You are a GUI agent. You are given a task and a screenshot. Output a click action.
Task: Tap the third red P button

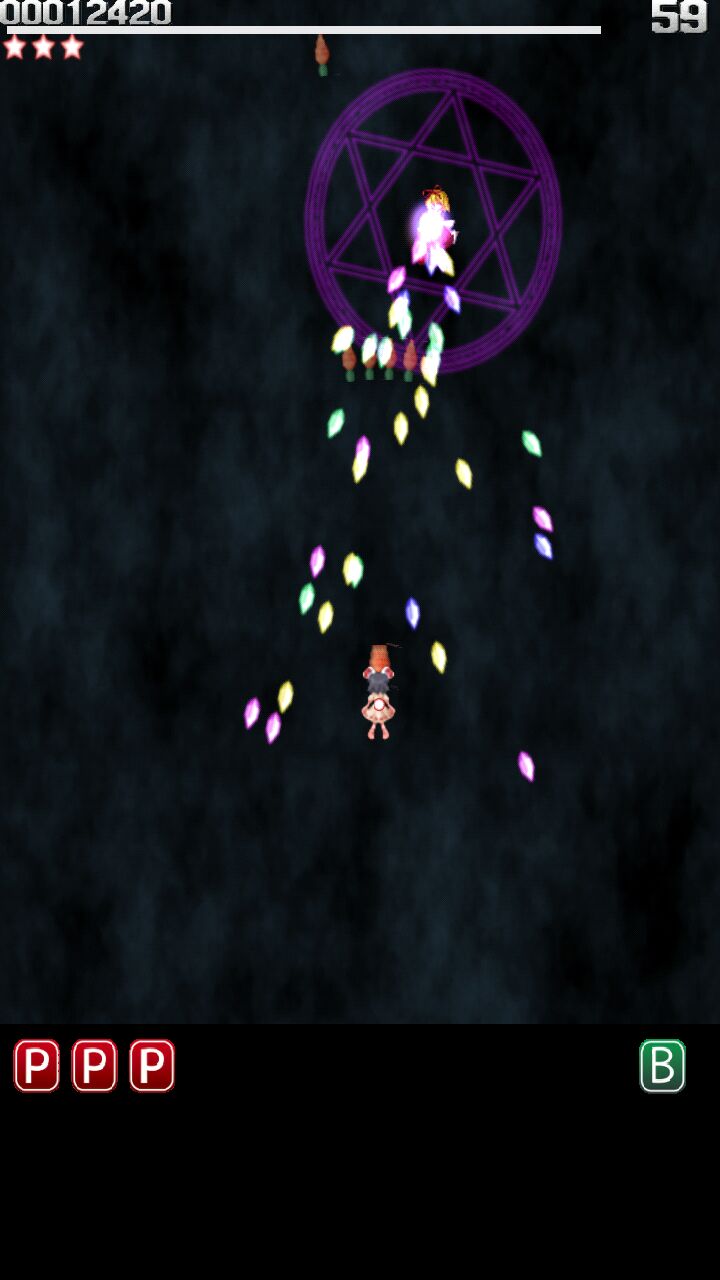tap(152, 1066)
